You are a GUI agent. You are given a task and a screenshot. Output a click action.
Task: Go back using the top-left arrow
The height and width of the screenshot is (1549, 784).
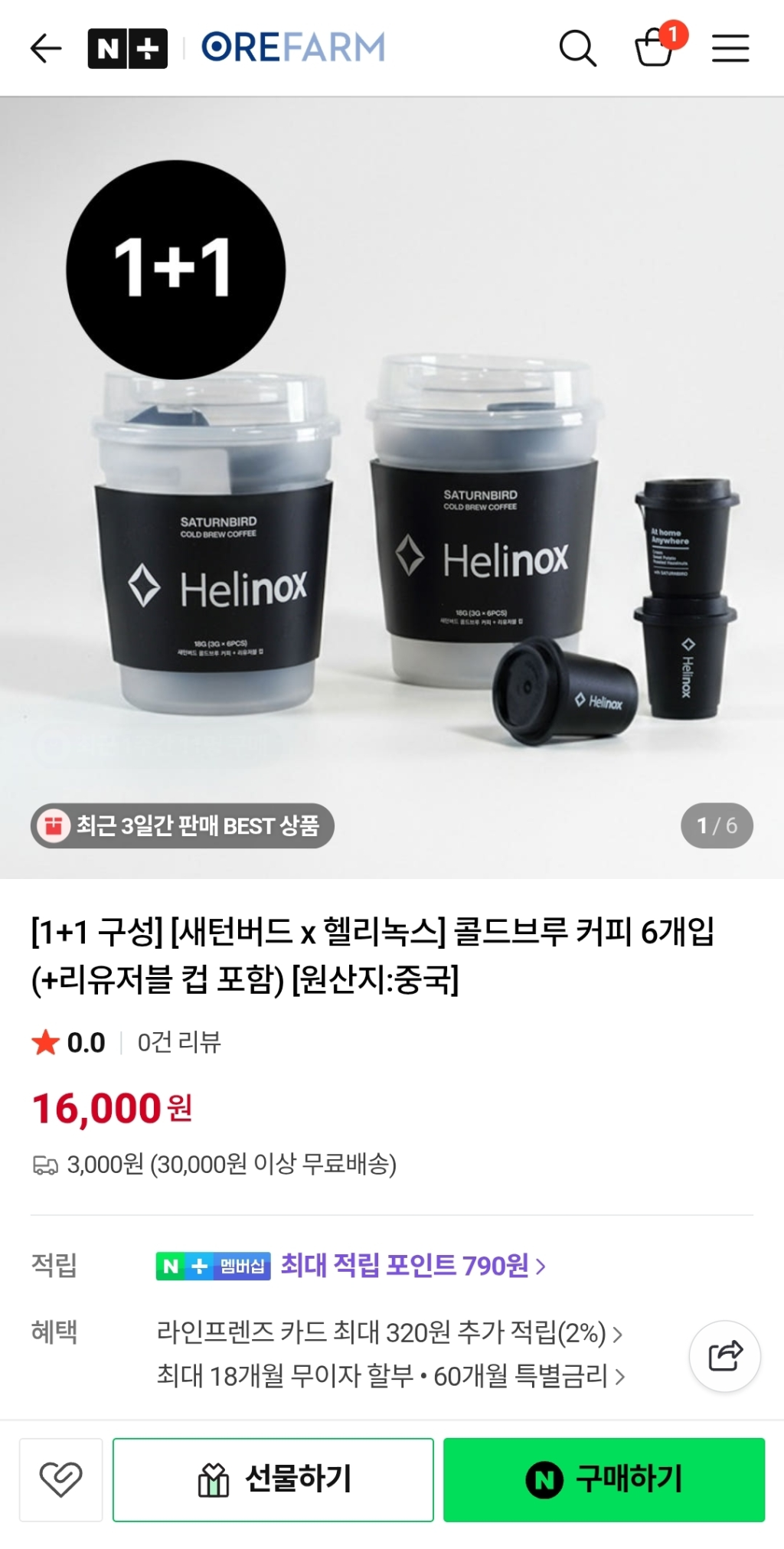pyautogui.click(x=46, y=49)
